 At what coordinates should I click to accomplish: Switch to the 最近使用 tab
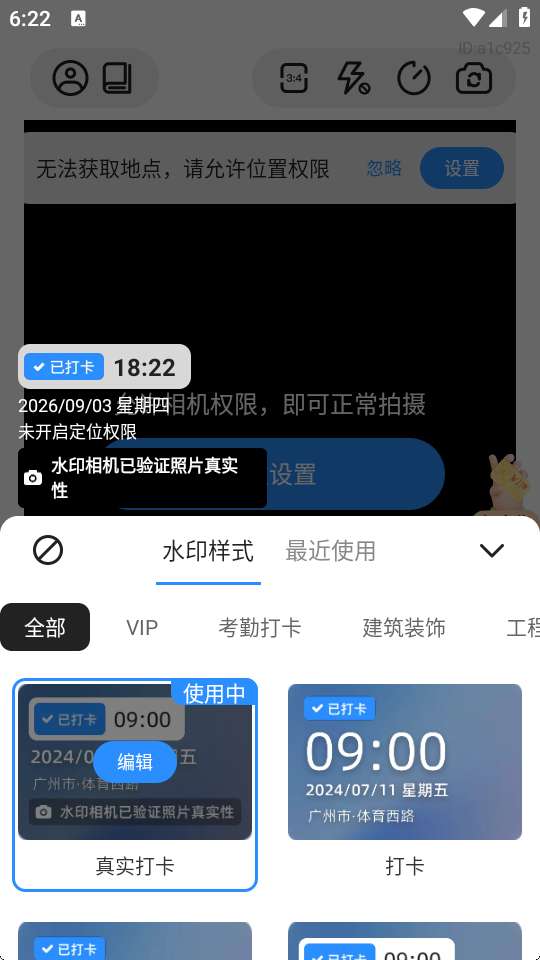(x=331, y=551)
